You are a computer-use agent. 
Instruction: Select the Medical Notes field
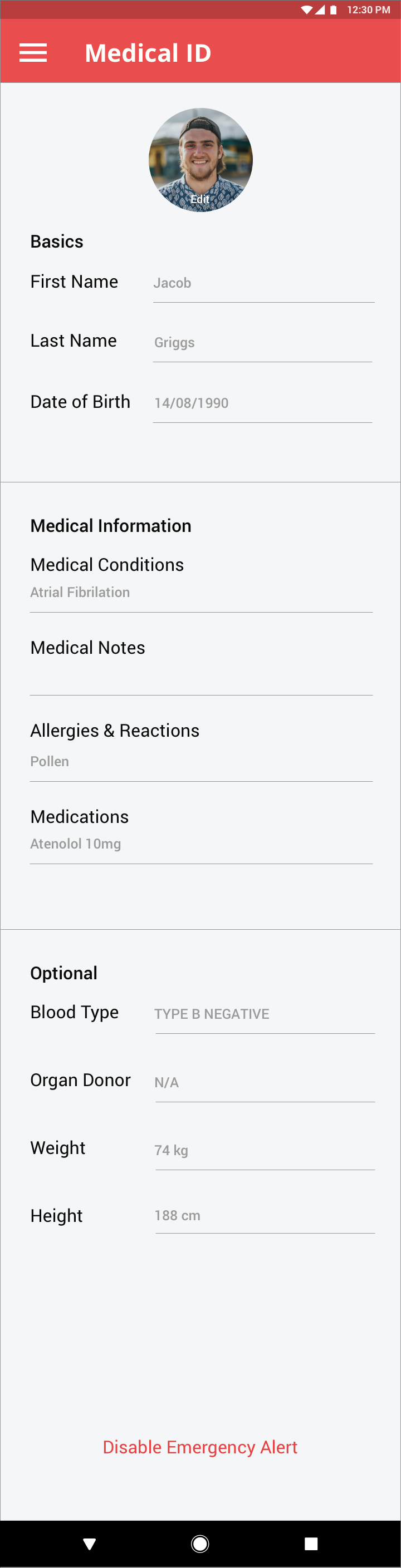tap(201, 665)
